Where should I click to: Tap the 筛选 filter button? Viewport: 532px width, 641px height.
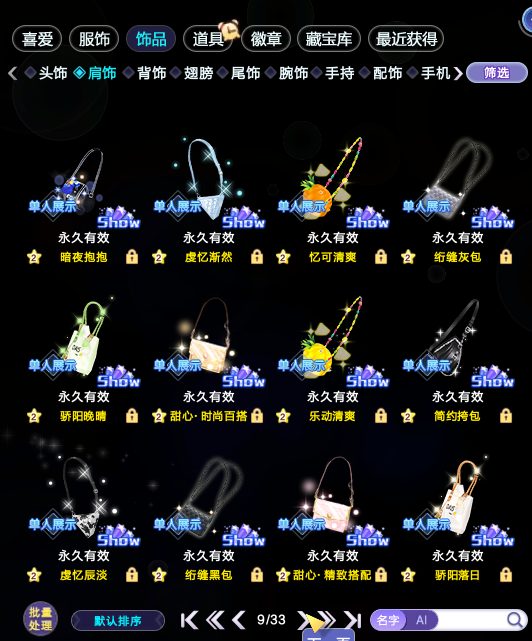click(496, 73)
